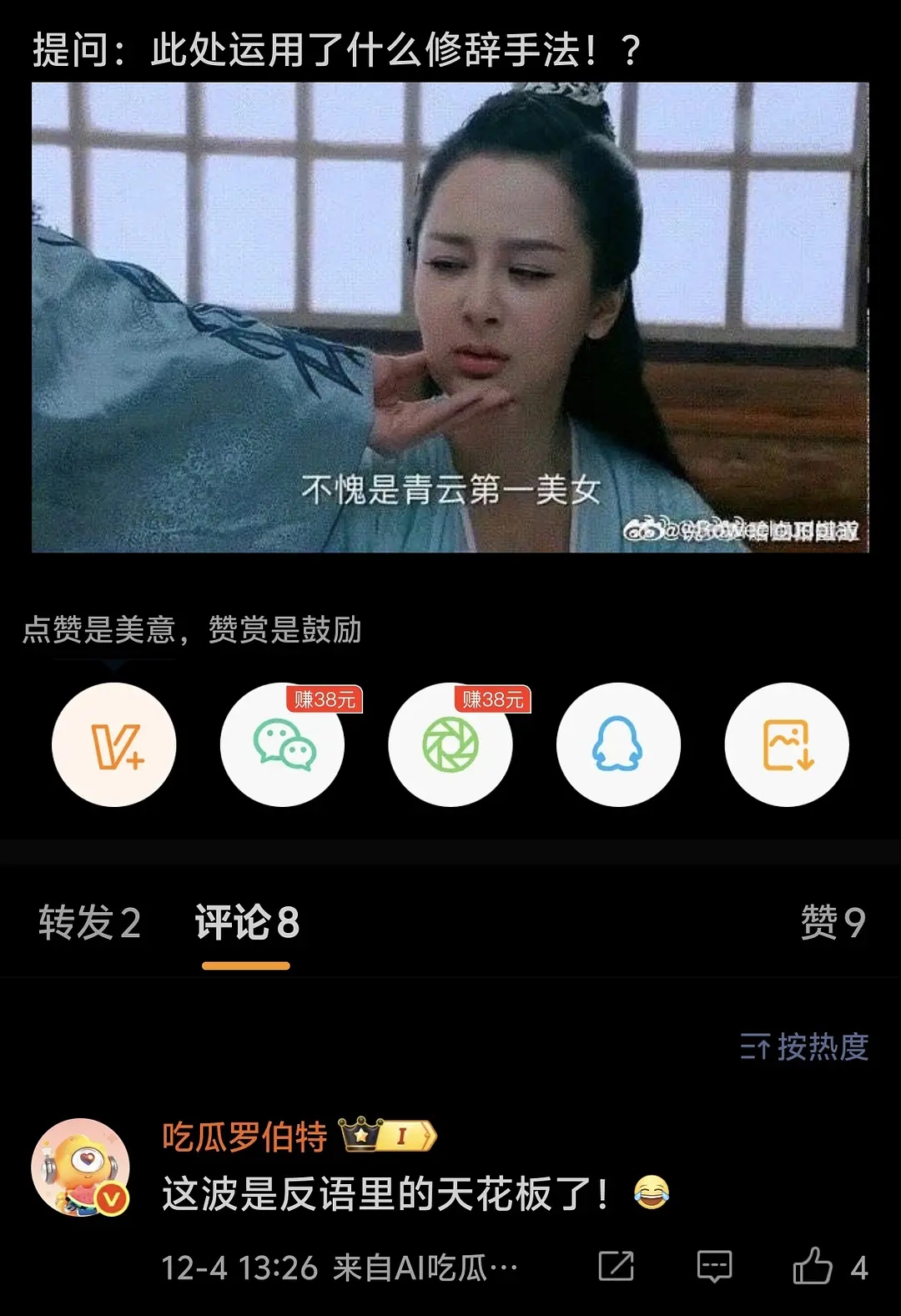Tap the username 吃瓜罗伯特
This screenshot has height=1316, width=901.
click(244, 1137)
